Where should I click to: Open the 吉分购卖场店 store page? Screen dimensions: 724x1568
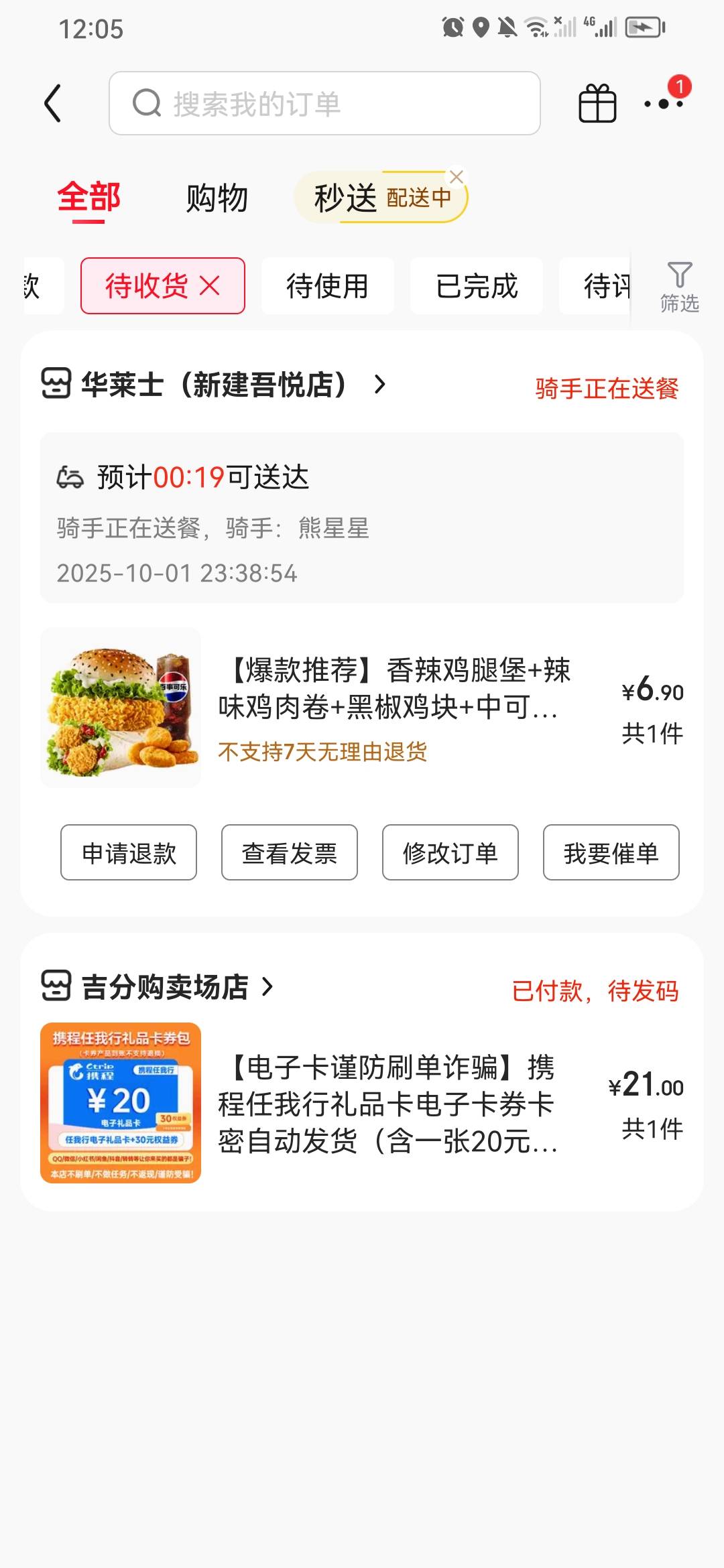tap(164, 987)
